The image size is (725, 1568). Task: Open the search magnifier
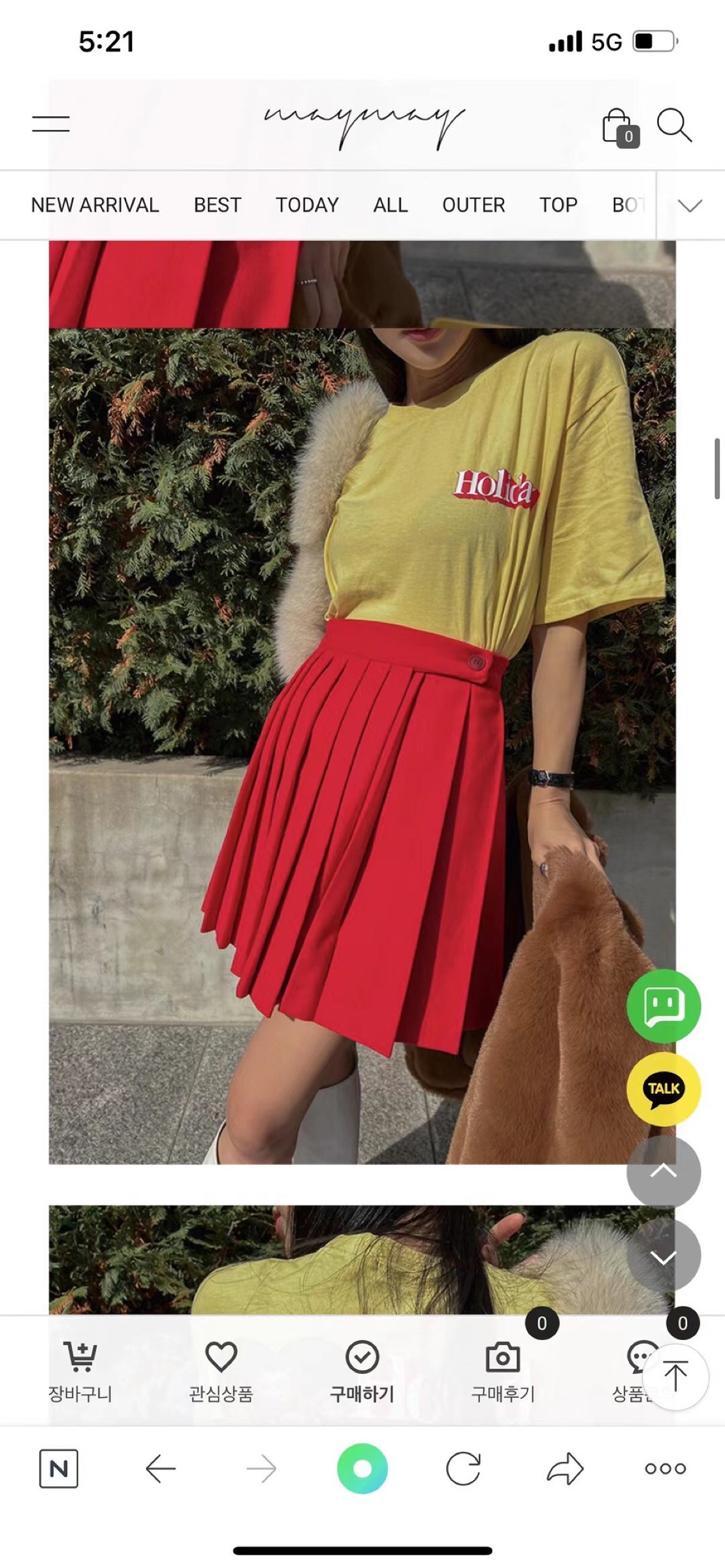(673, 124)
